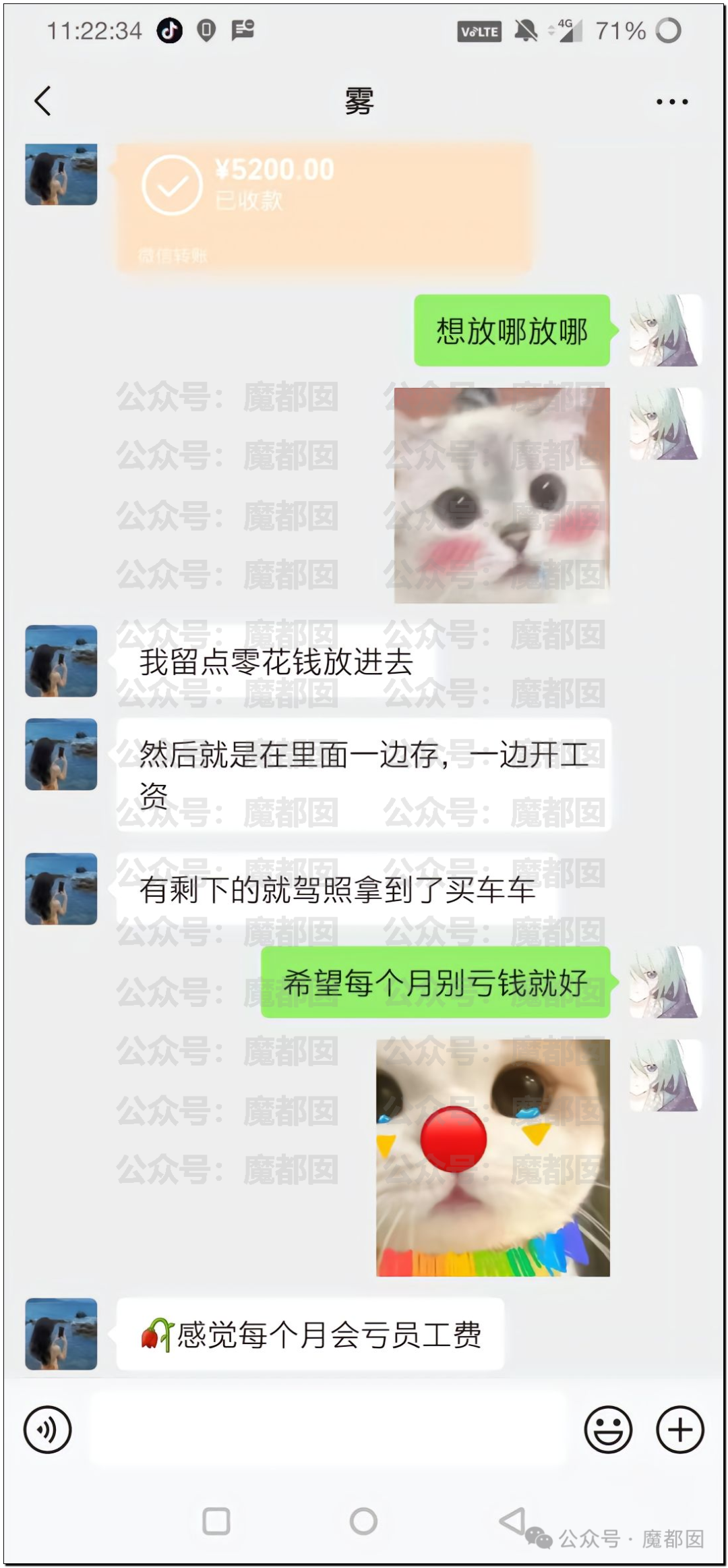
Task: Open the emoji sticker panel
Action: click(608, 1429)
